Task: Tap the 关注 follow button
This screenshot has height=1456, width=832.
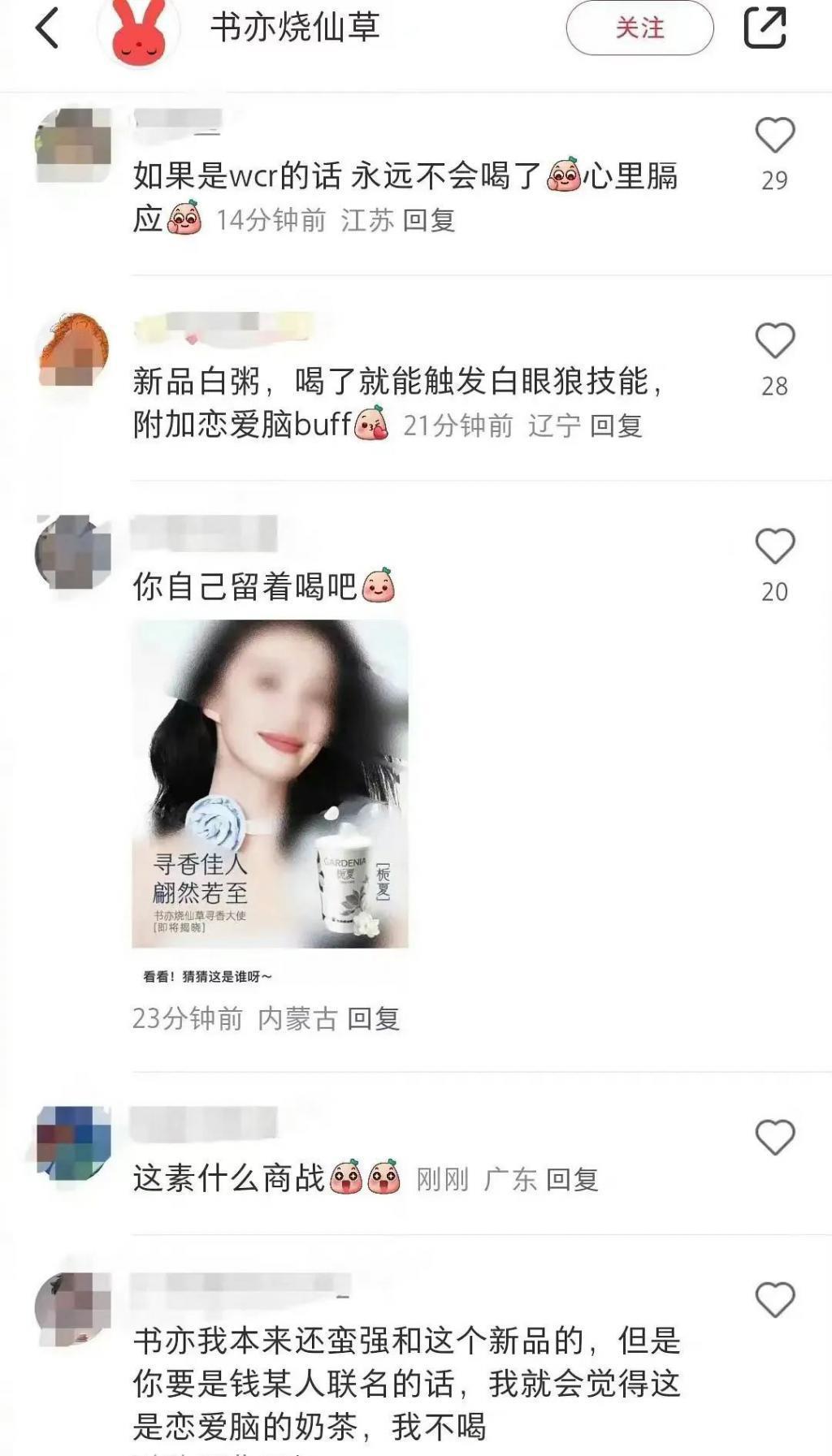Action: coord(639,27)
